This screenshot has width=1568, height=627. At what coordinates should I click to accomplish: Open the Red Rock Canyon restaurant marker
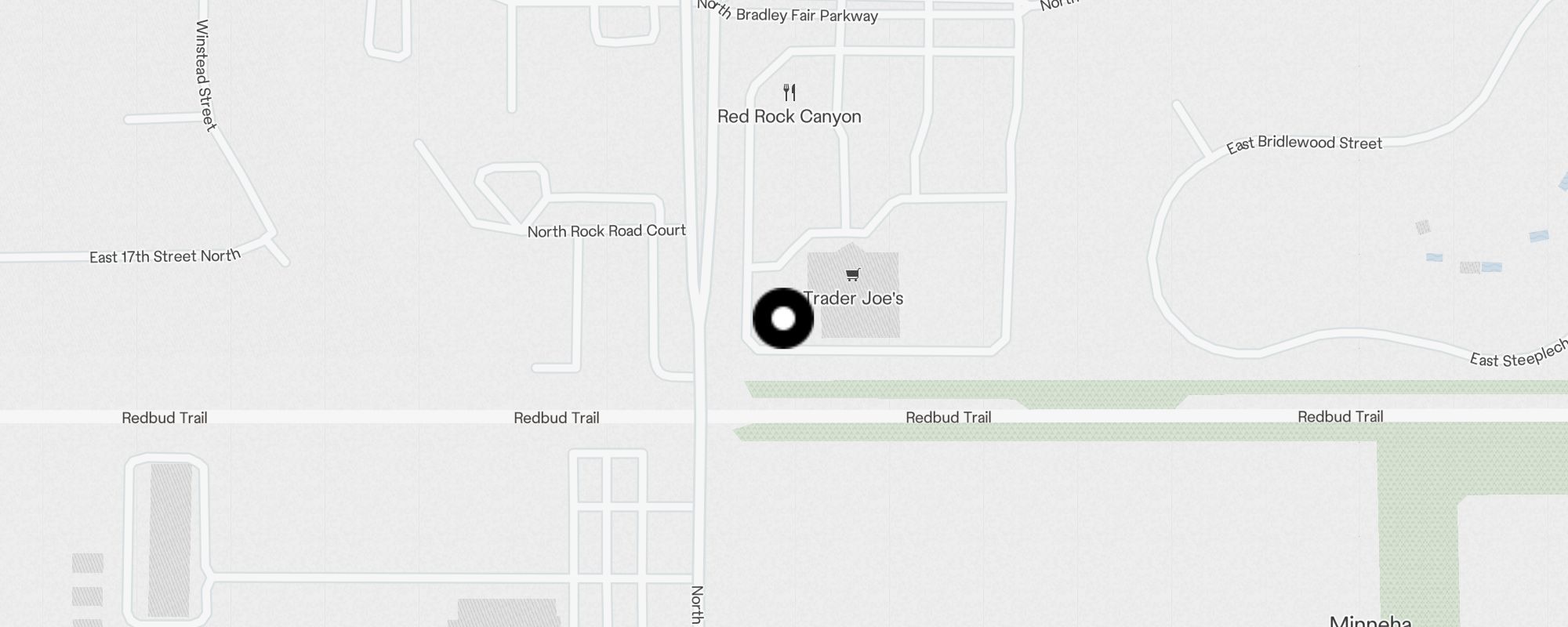click(x=789, y=93)
